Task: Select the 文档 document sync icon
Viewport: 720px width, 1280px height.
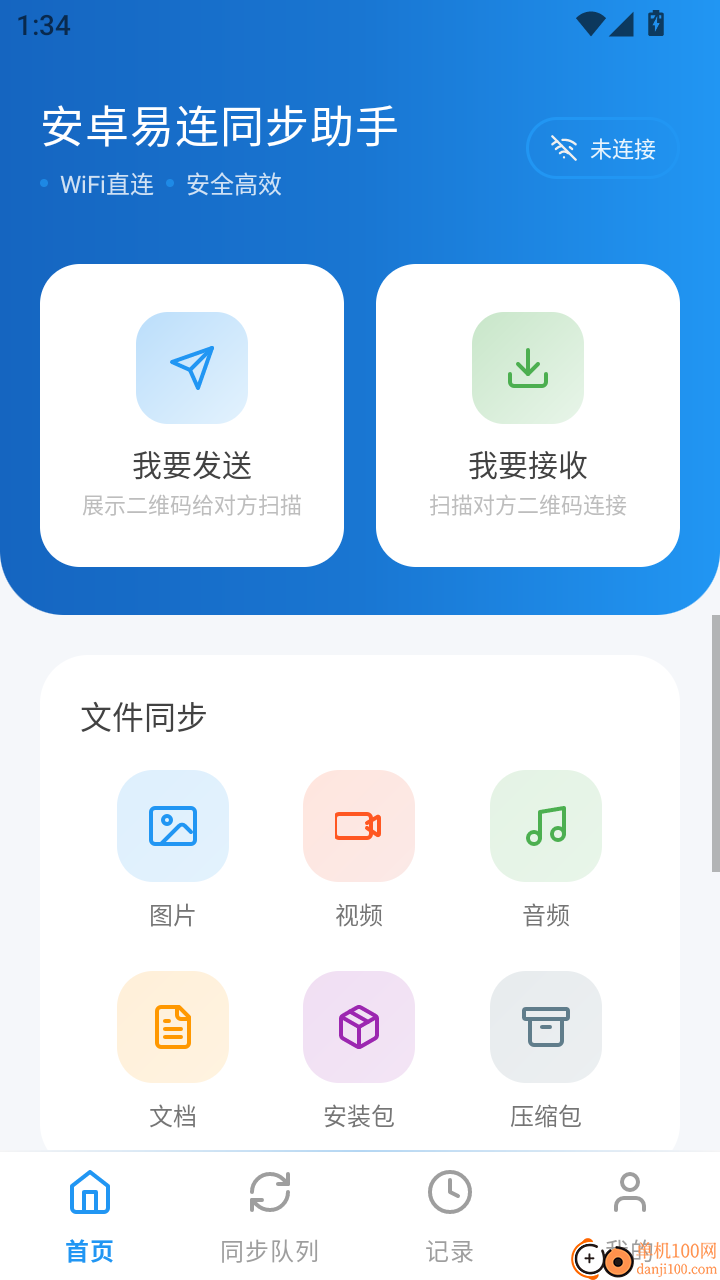Action: point(172,1027)
